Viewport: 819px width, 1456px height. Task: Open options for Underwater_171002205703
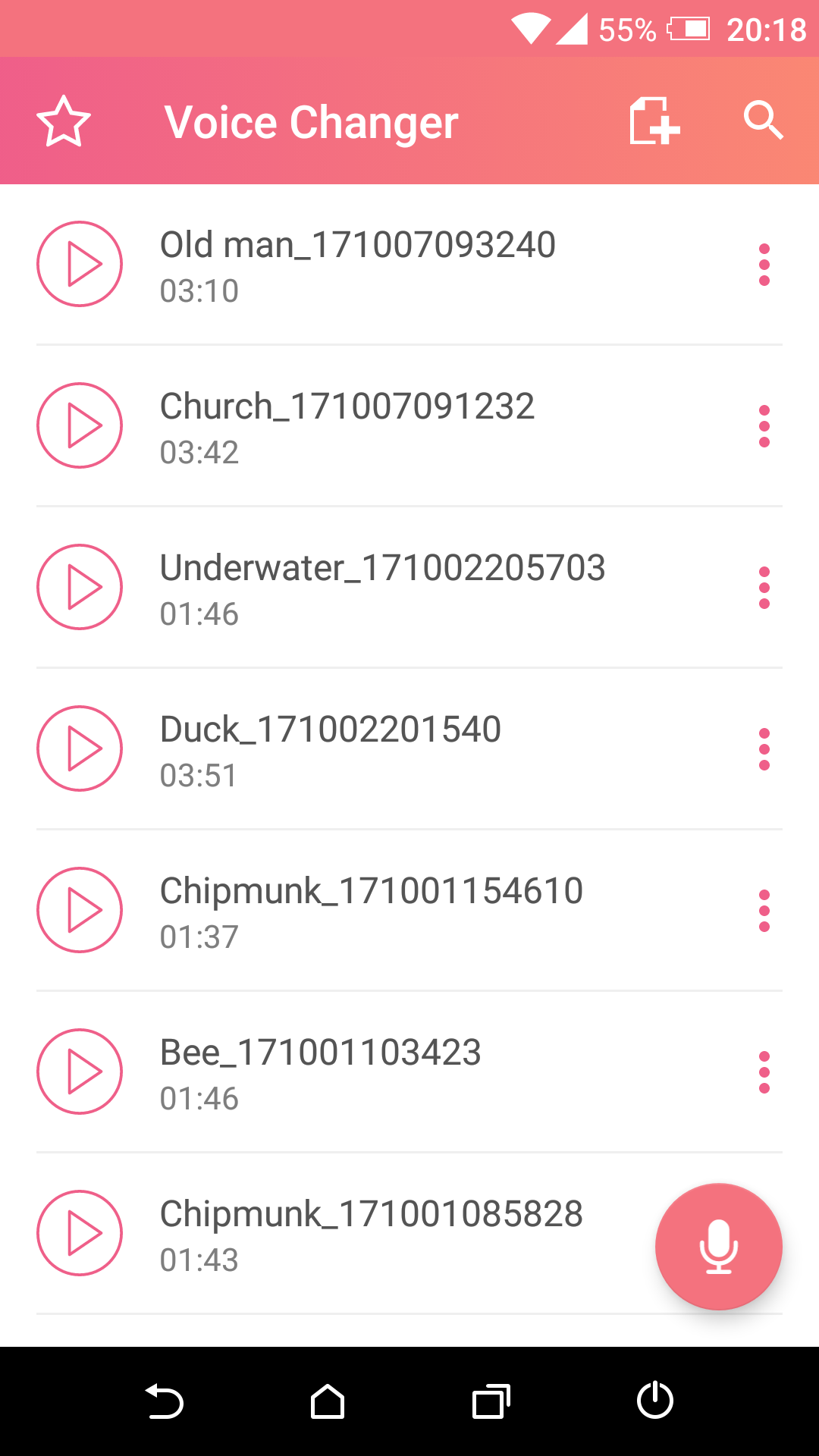click(764, 588)
